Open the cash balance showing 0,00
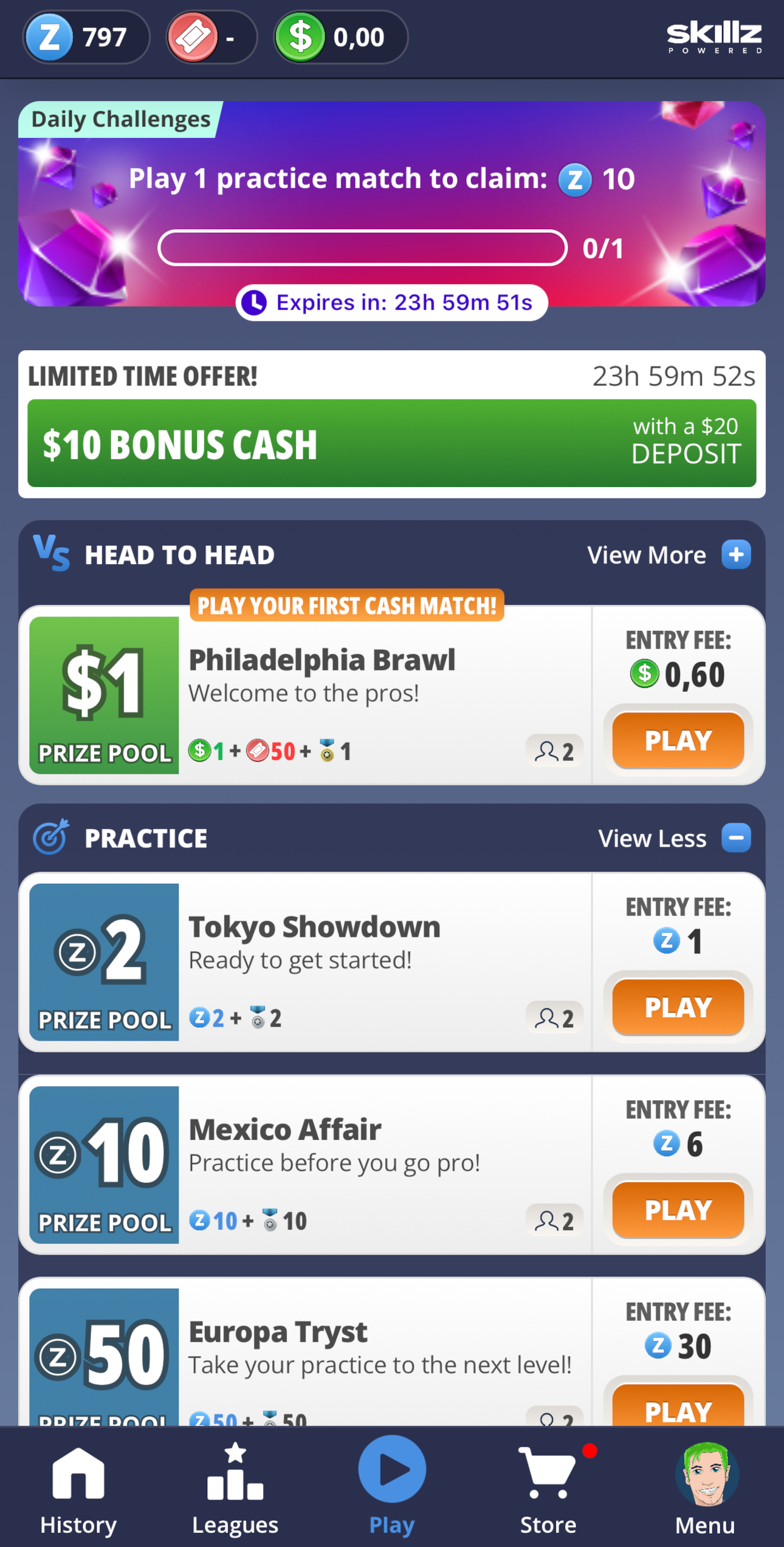The height and width of the screenshot is (1547, 784). point(340,38)
